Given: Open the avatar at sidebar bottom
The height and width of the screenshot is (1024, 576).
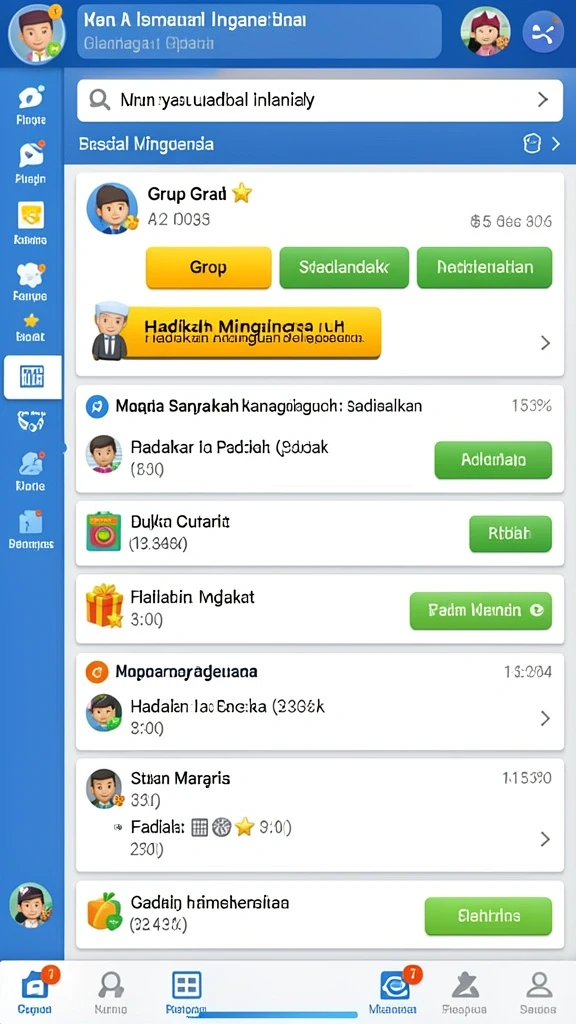Looking at the screenshot, I should point(31,904).
